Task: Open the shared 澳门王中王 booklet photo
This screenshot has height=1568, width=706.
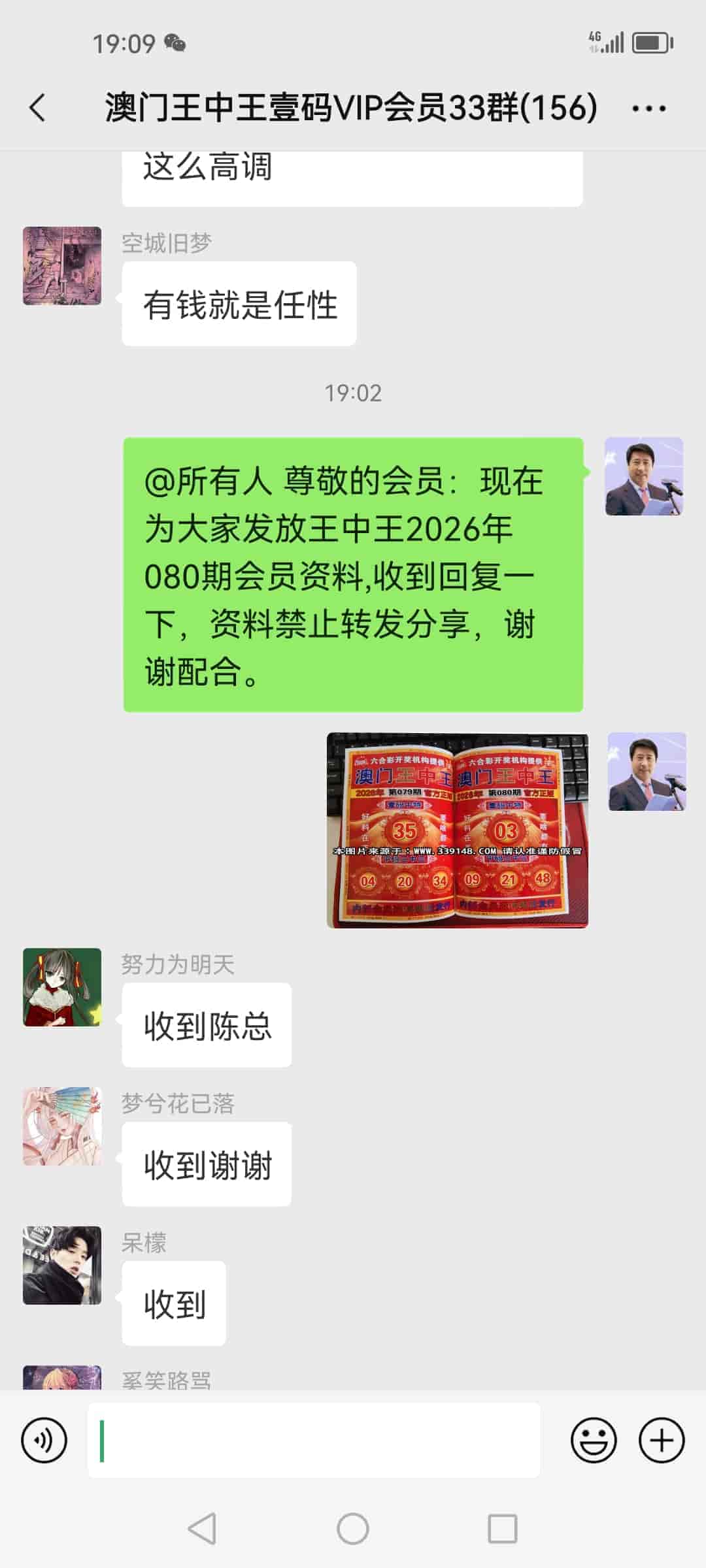Action: [457, 830]
